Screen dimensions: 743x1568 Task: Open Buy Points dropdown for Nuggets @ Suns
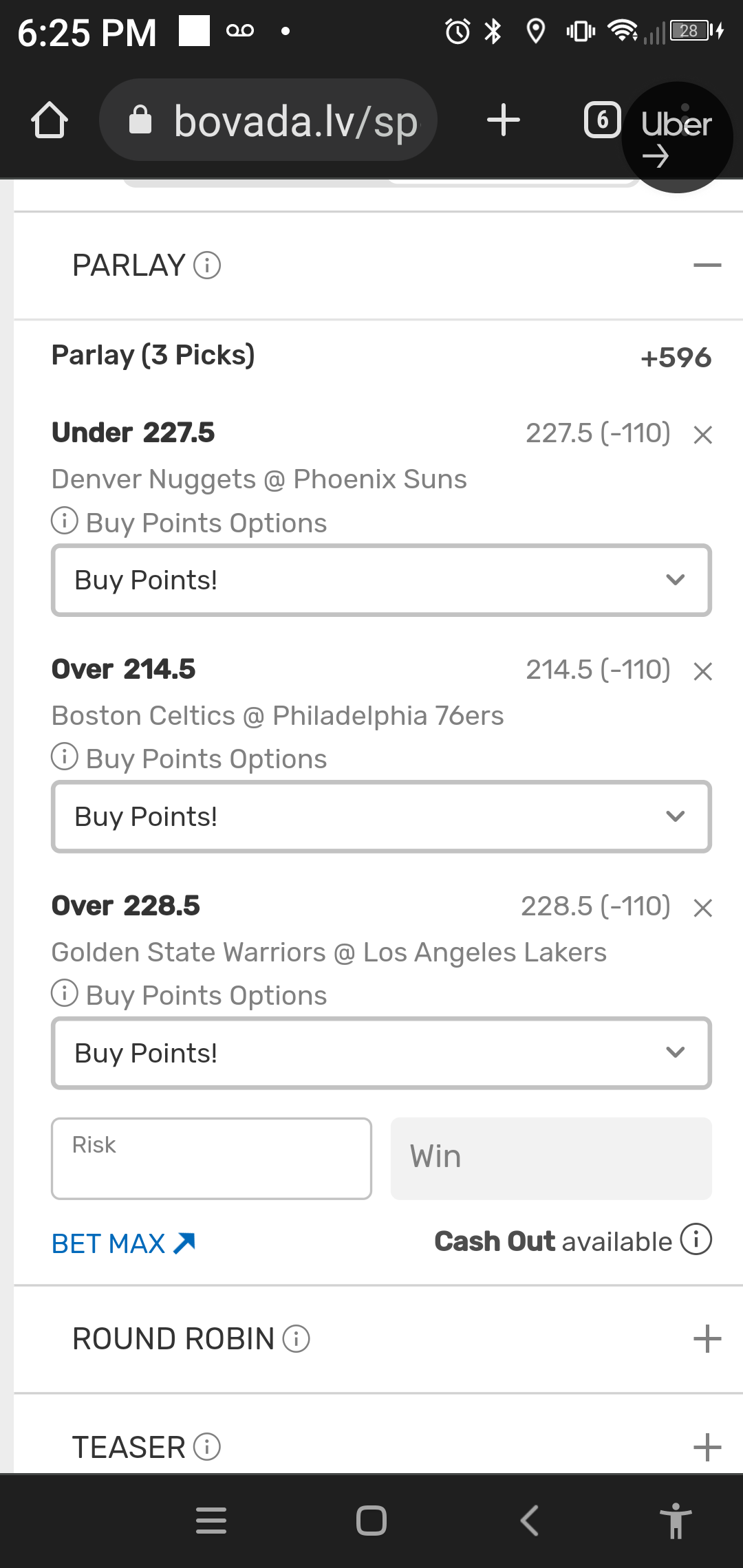(x=381, y=580)
